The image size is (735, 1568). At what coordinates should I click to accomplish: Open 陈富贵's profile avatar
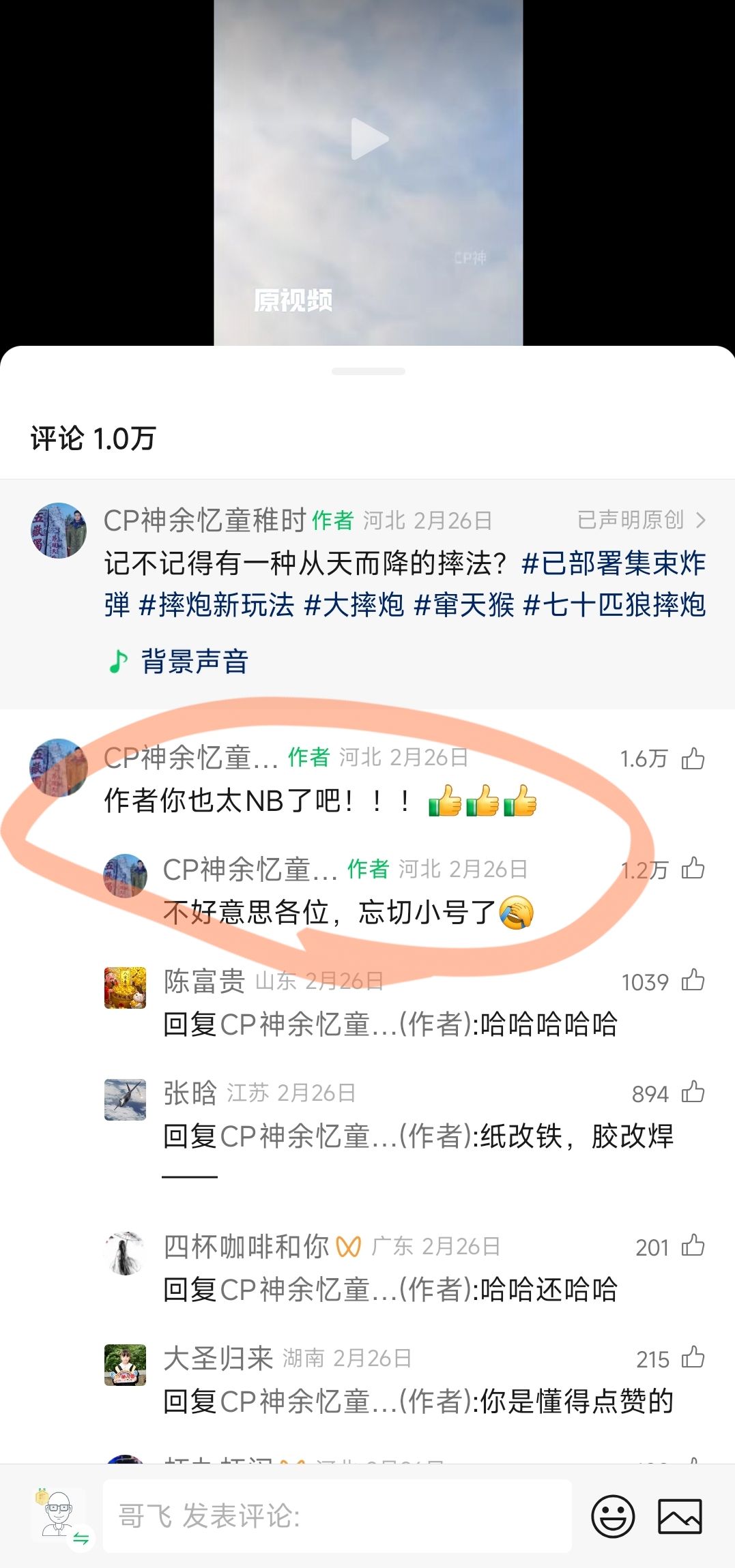[125, 987]
